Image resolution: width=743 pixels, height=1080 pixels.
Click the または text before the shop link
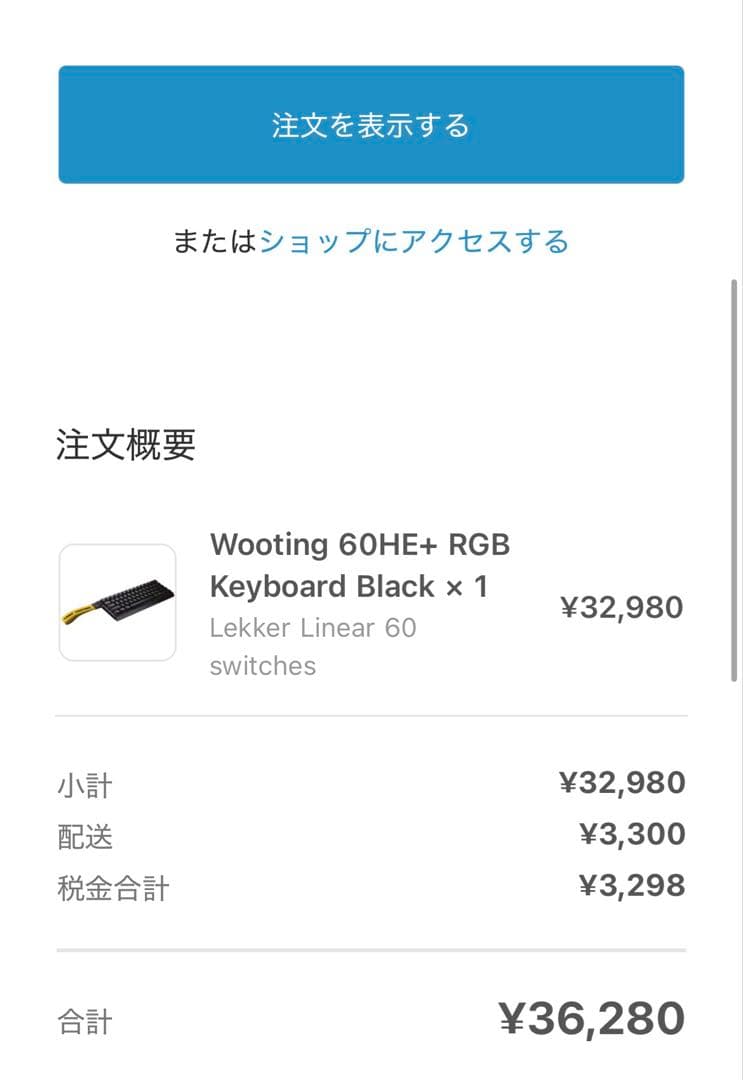coord(213,240)
